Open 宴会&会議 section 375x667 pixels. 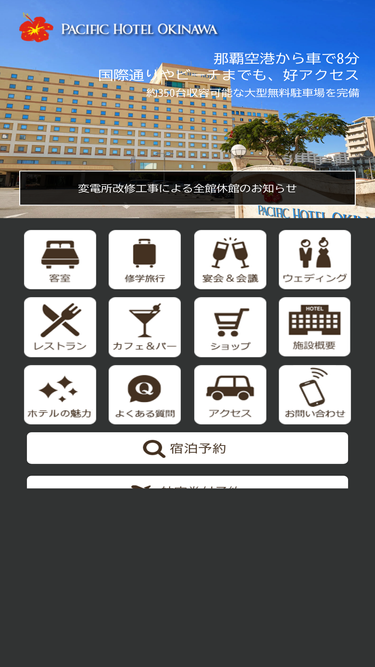click(x=230, y=259)
